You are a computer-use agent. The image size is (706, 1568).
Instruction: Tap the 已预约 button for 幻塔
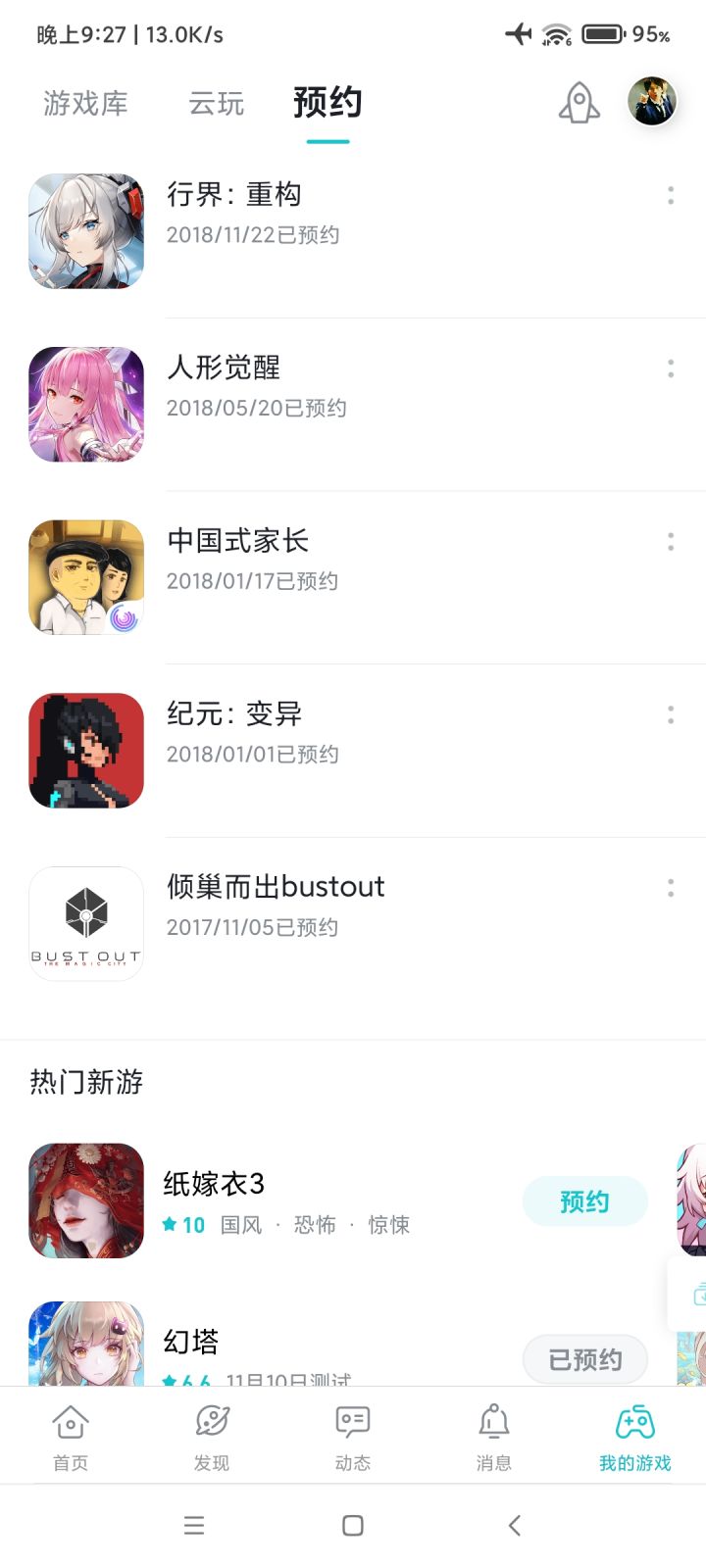584,1359
